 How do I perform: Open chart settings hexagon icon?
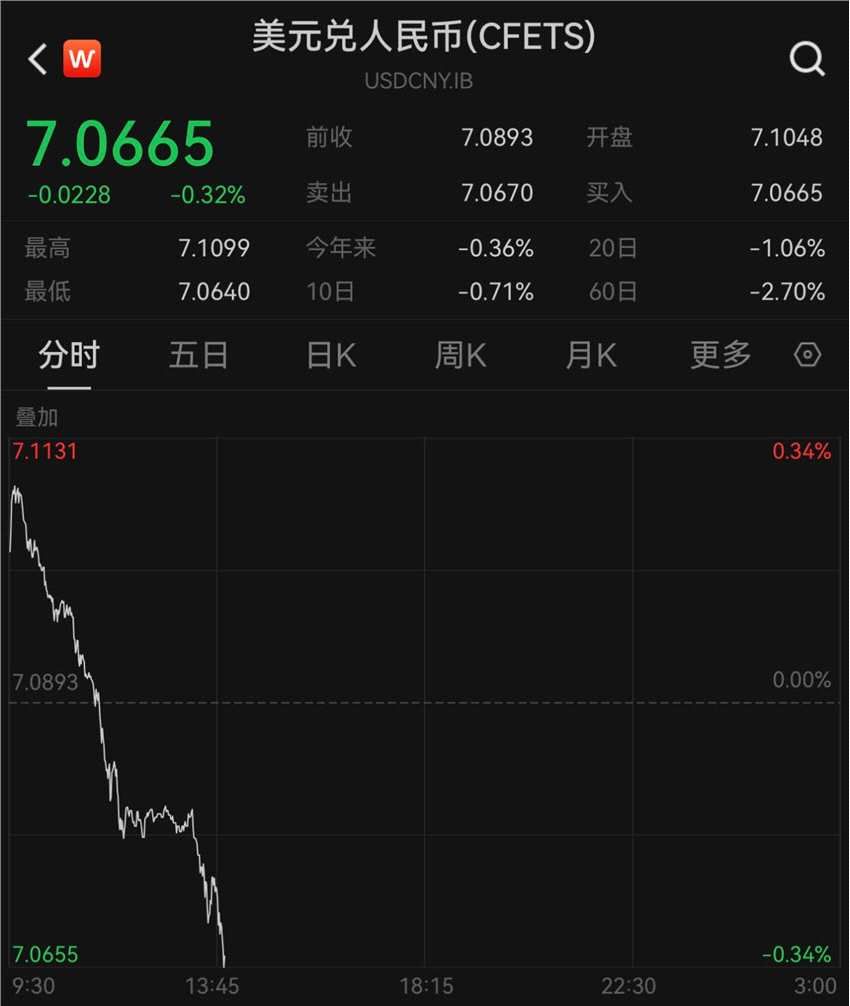[807, 355]
